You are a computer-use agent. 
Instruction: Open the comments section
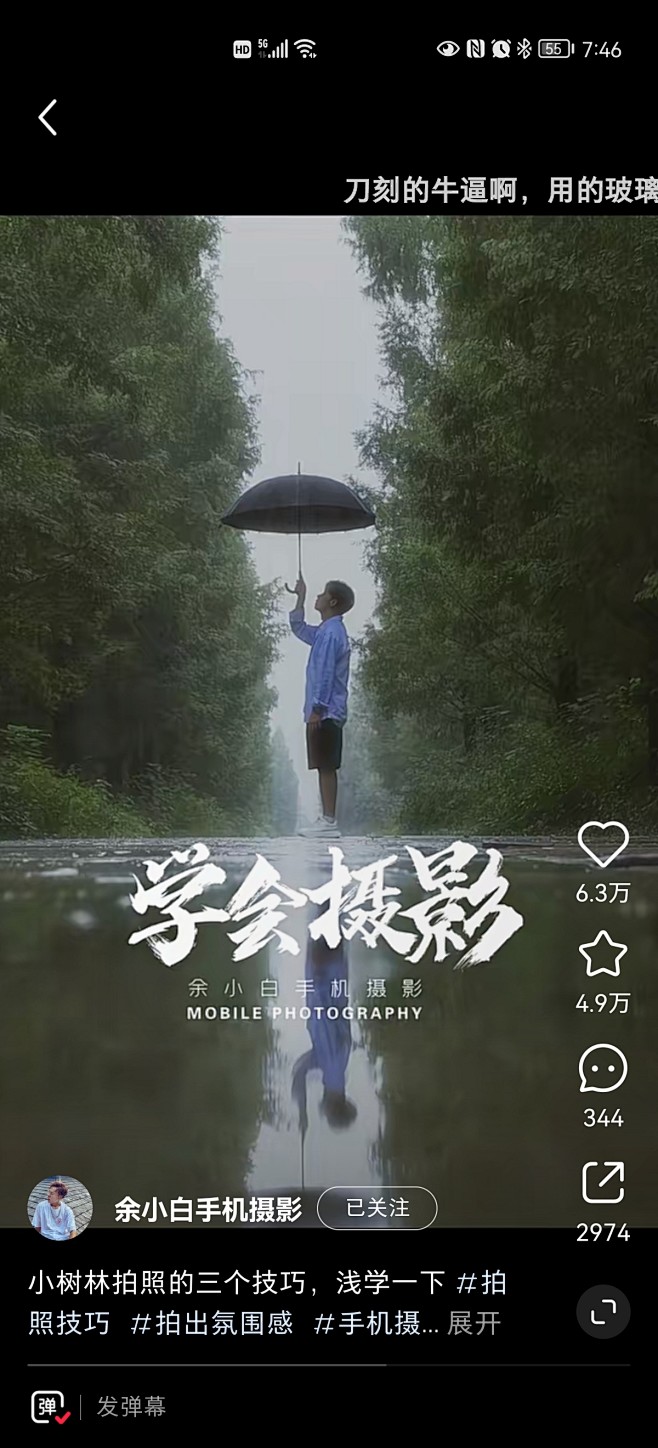tap(603, 1069)
